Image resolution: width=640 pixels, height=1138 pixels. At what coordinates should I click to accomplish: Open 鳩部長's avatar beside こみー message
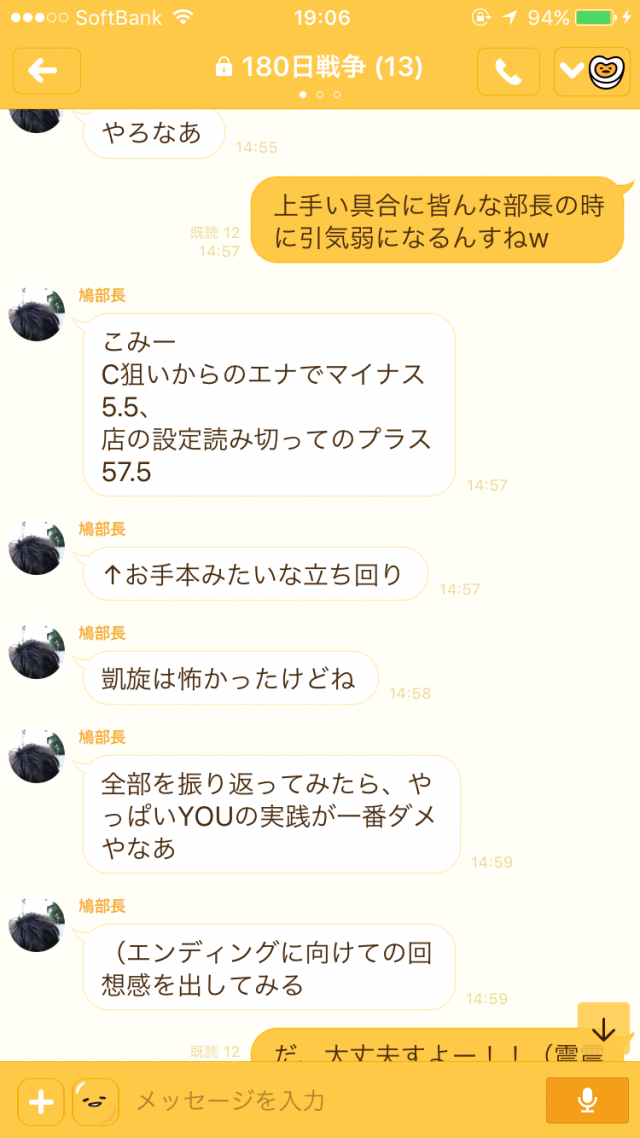pyautogui.click(x=37, y=313)
